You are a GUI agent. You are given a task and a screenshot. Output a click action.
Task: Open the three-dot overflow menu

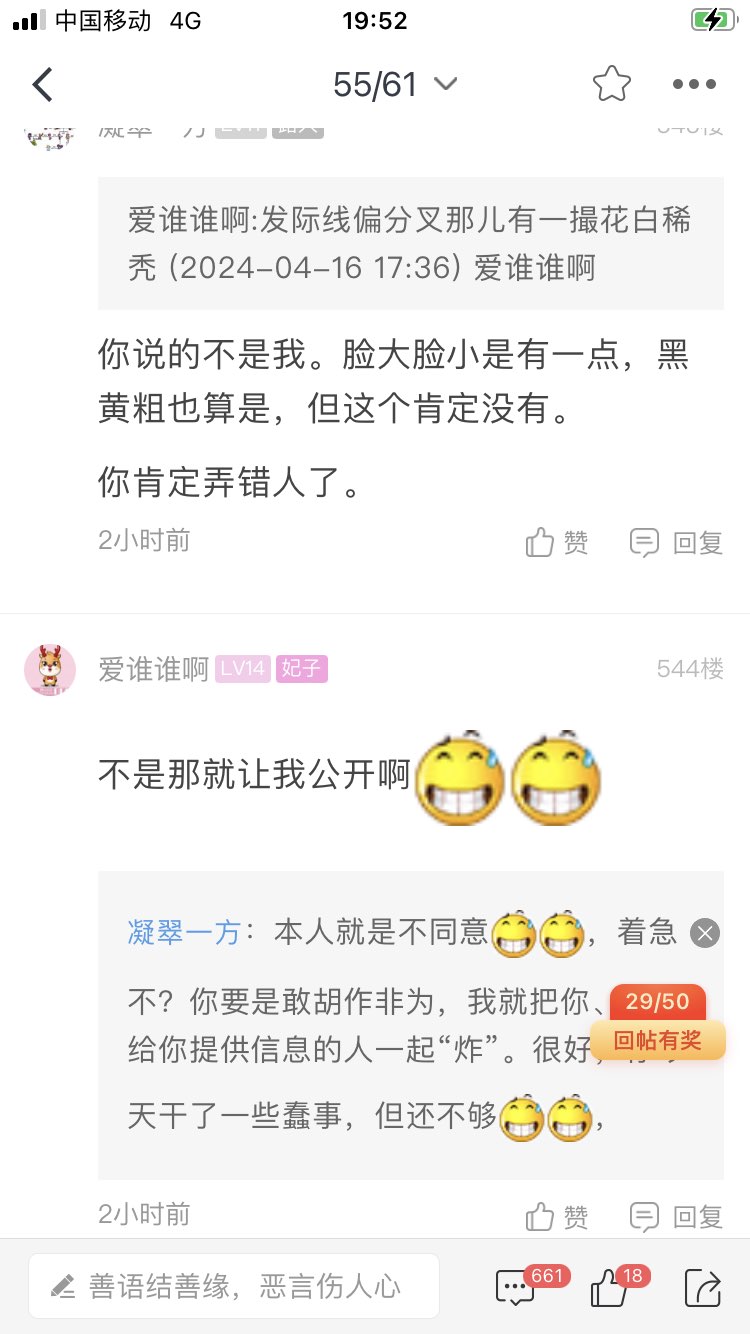694,85
